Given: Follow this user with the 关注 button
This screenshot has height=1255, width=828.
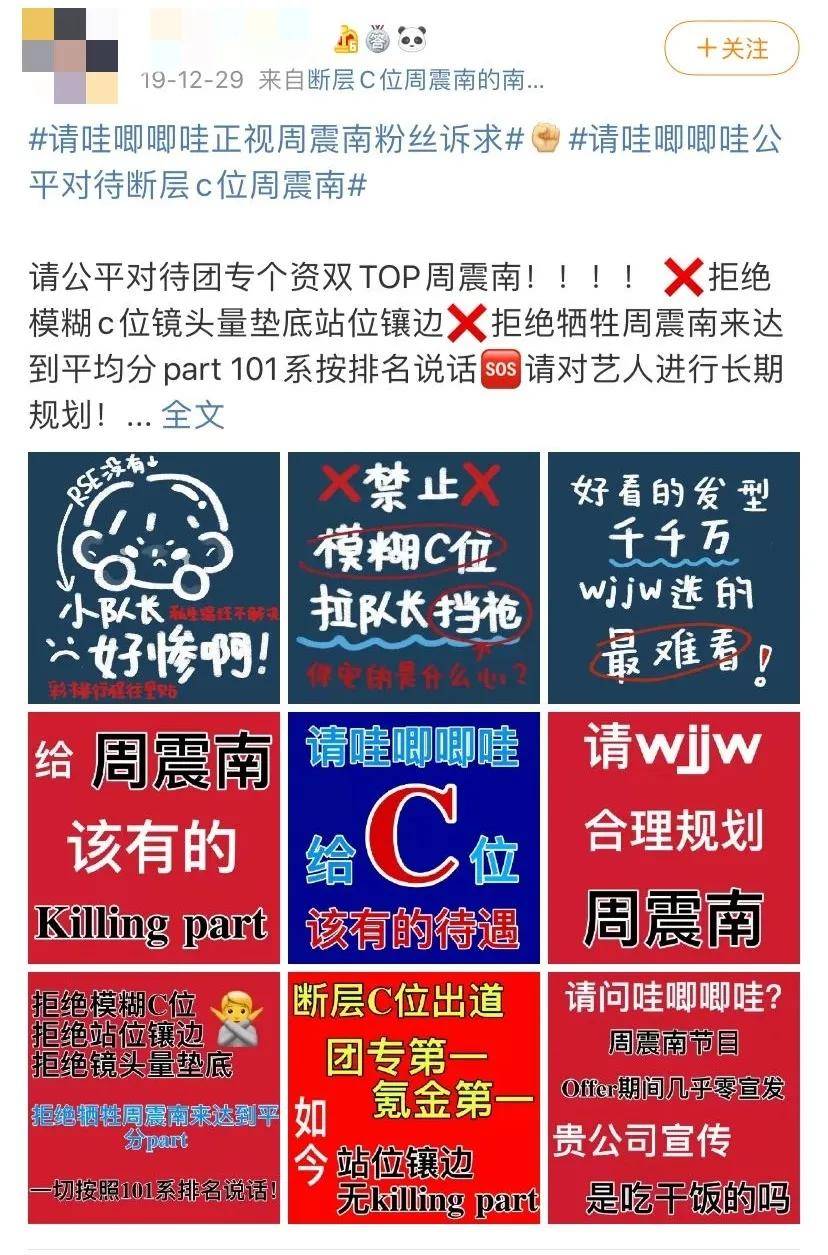Looking at the screenshot, I should pyautogui.click(x=732, y=48).
